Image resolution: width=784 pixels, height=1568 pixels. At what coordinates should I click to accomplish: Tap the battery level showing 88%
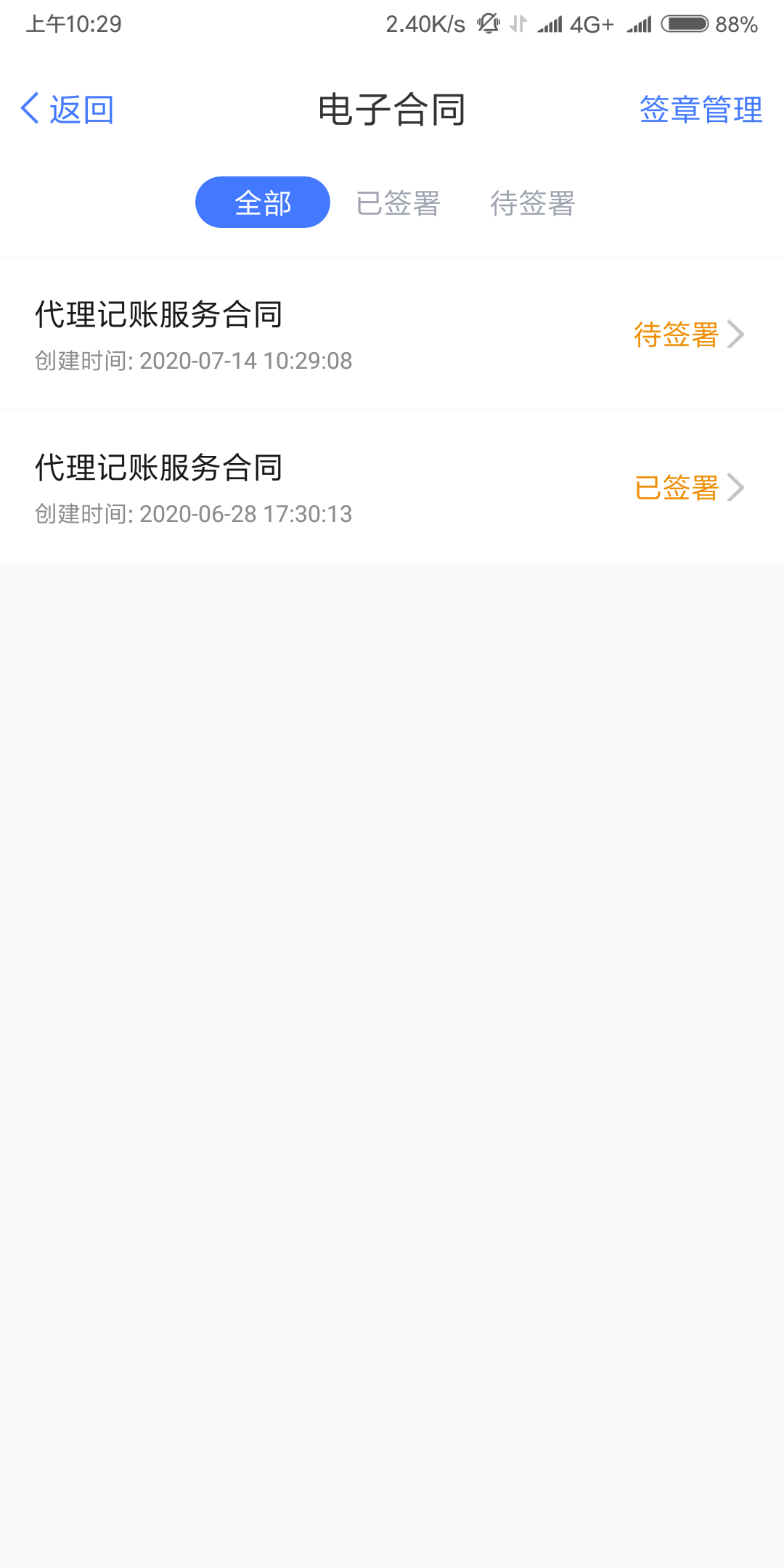click(x=737, y=24)
